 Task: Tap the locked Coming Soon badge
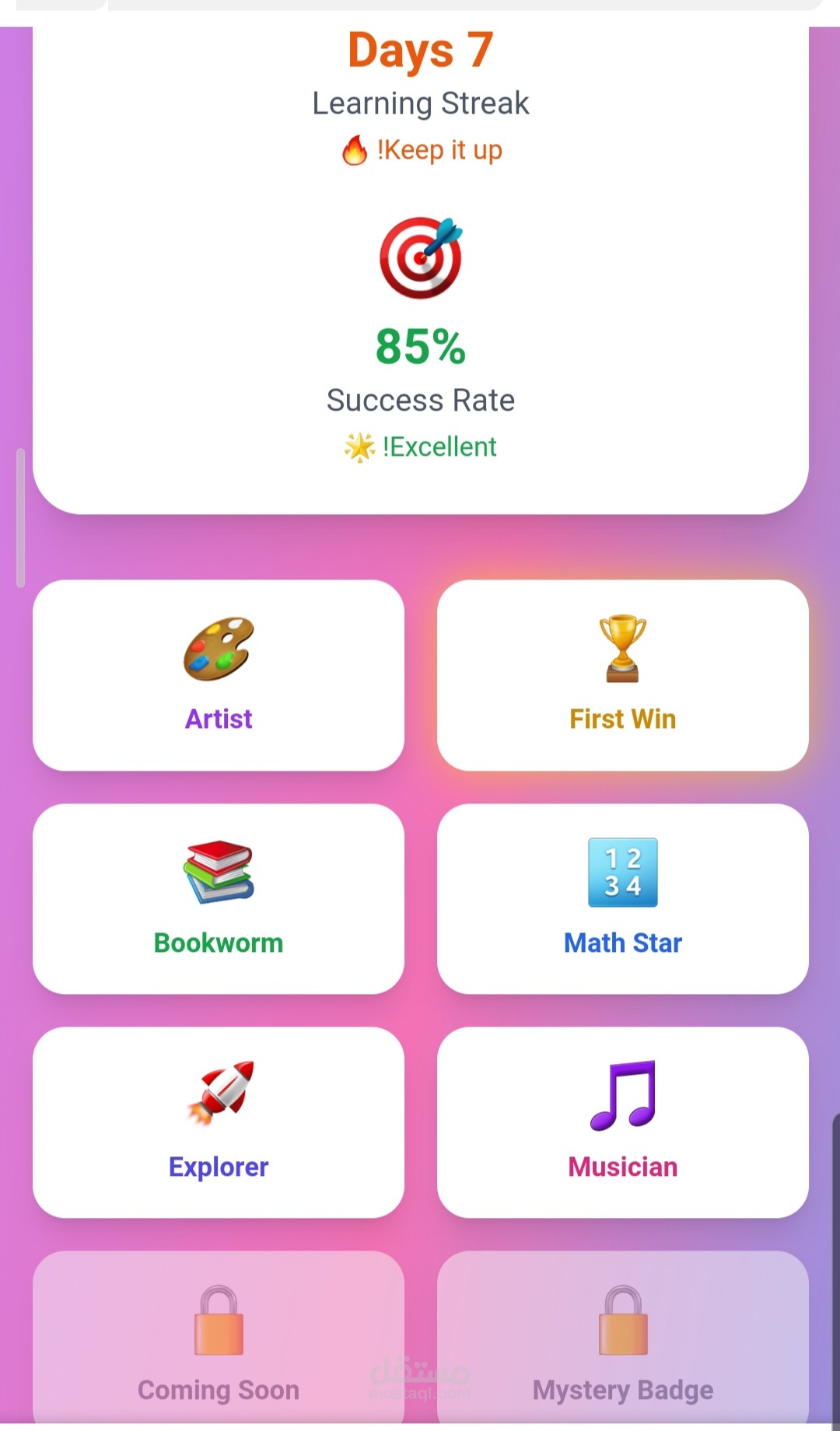(x=219, y=1339)
